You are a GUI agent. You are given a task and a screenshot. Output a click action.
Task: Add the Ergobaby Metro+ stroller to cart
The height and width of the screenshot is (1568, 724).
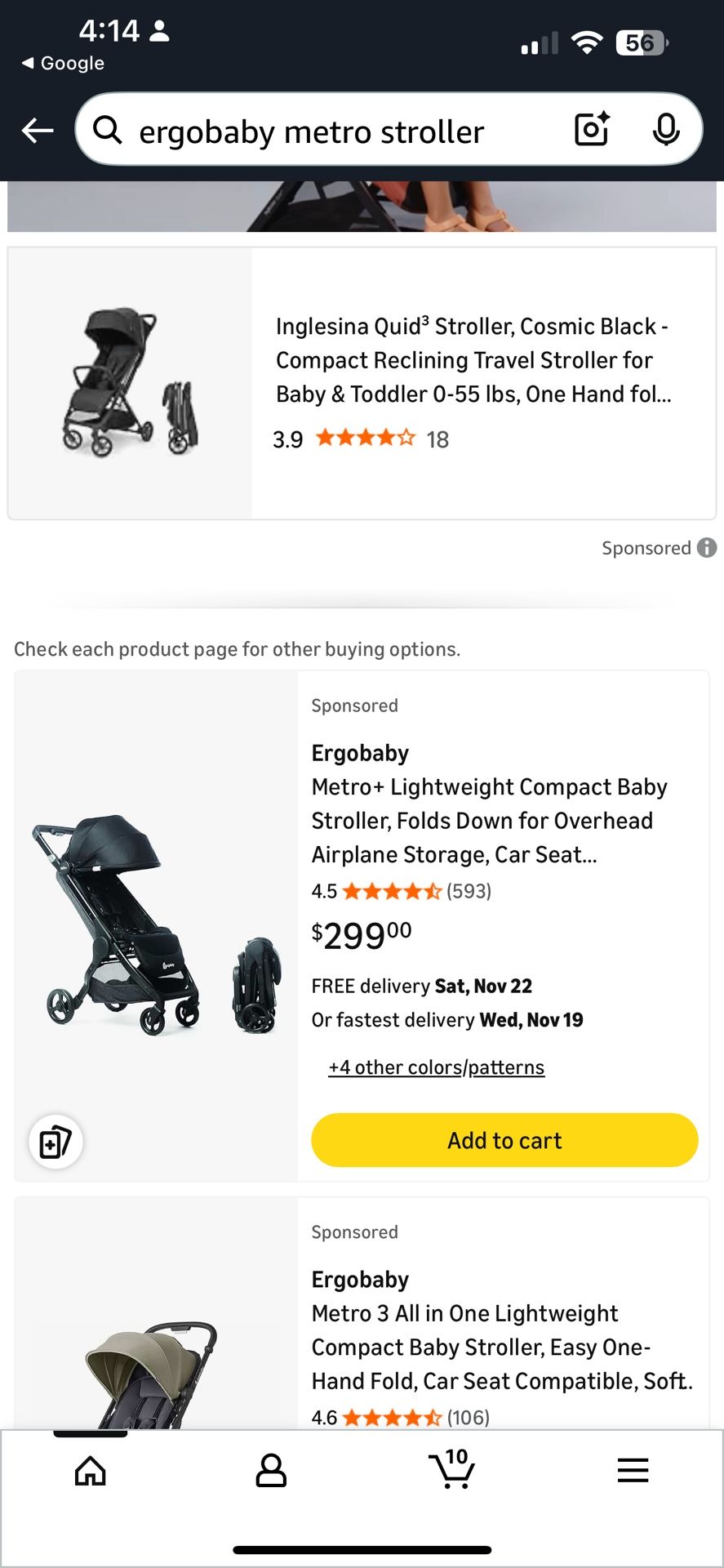(x=504, y=1140)
